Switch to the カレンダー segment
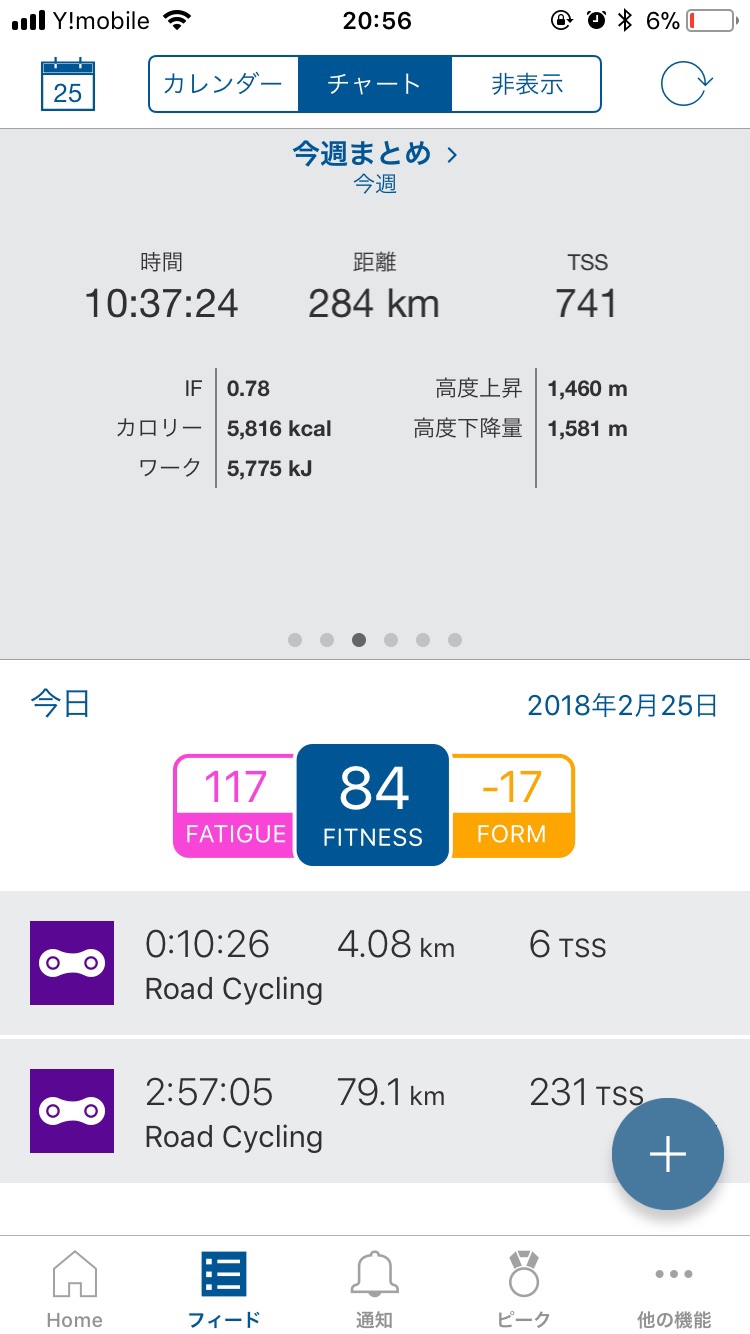 coord(224,84)
